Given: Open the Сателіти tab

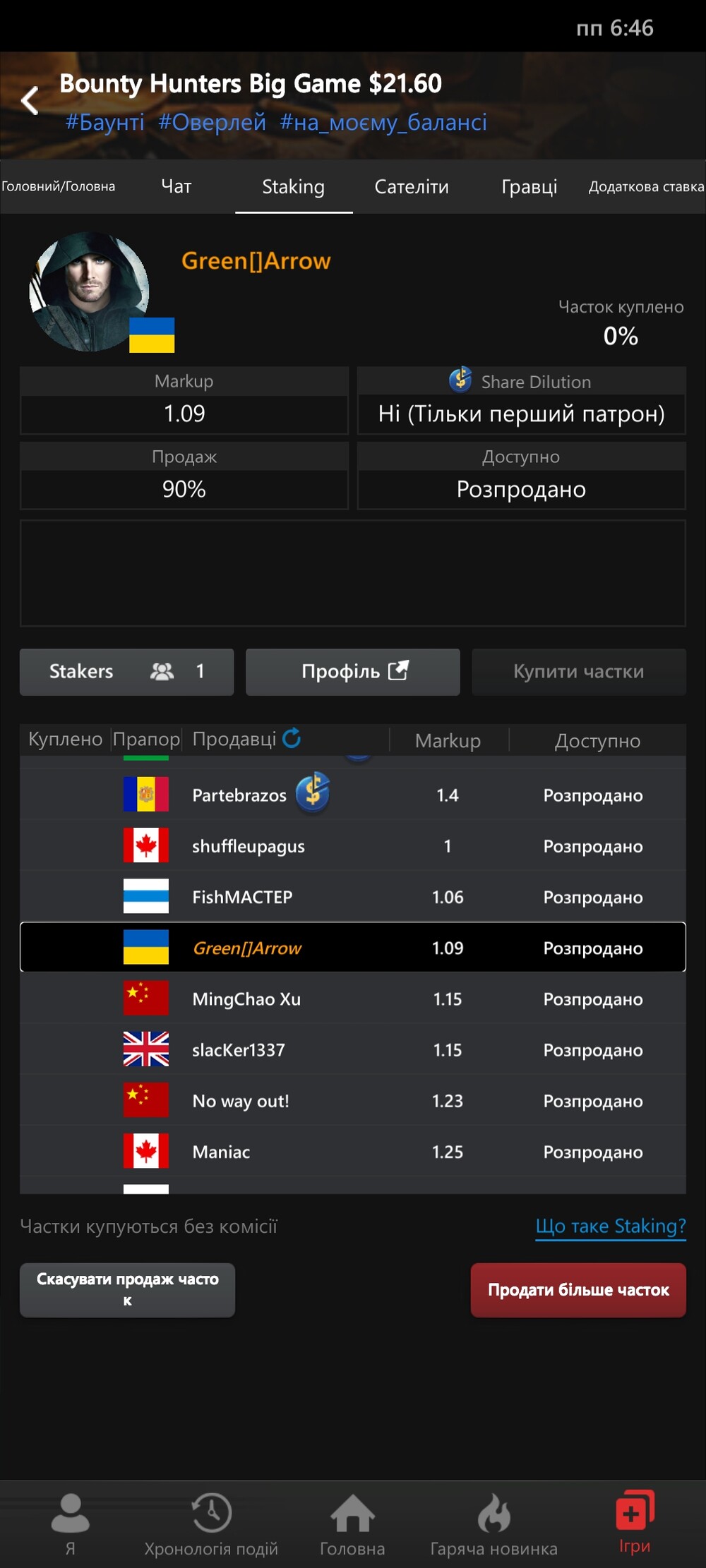Looking at the screenshot, I should 412,186.
